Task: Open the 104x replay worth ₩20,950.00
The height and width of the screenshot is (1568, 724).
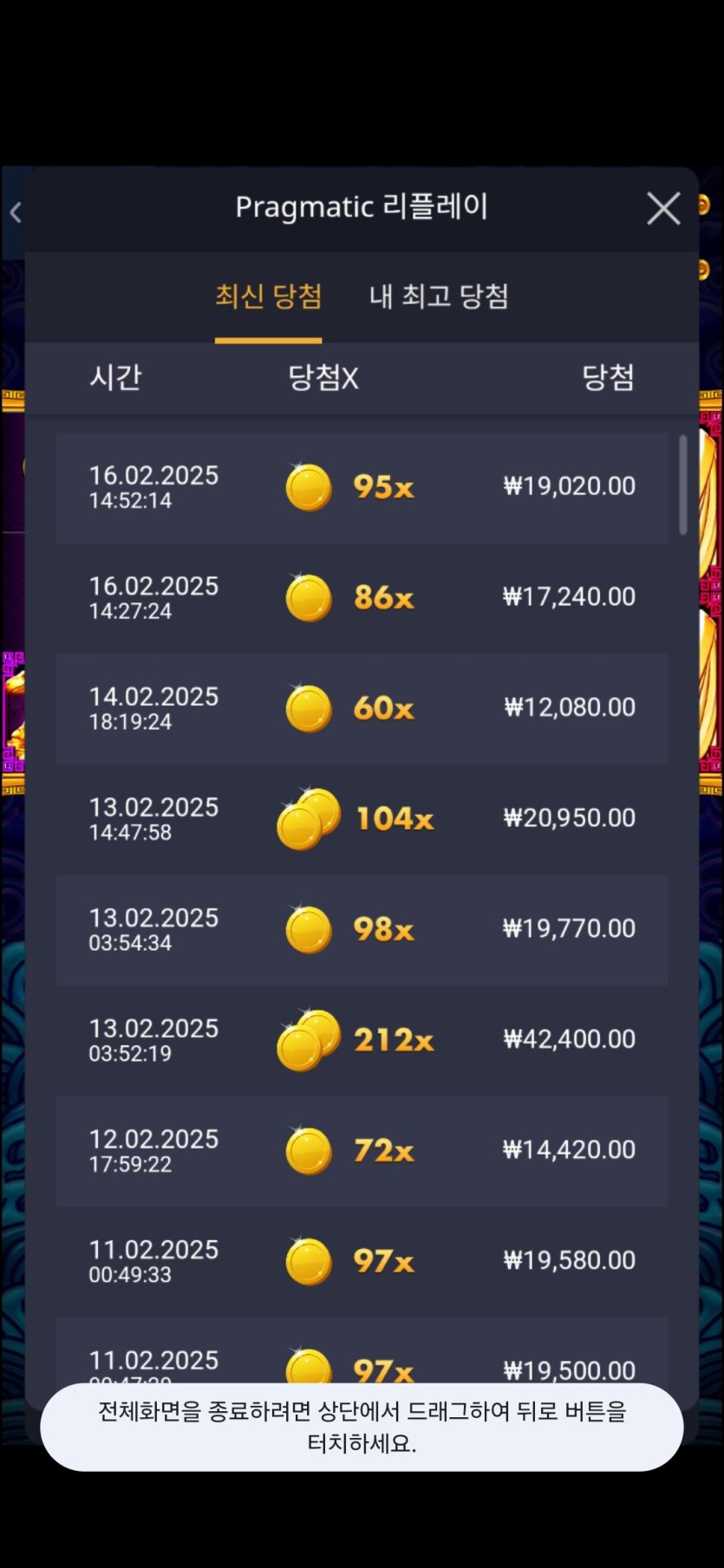Action: (362, 819)
